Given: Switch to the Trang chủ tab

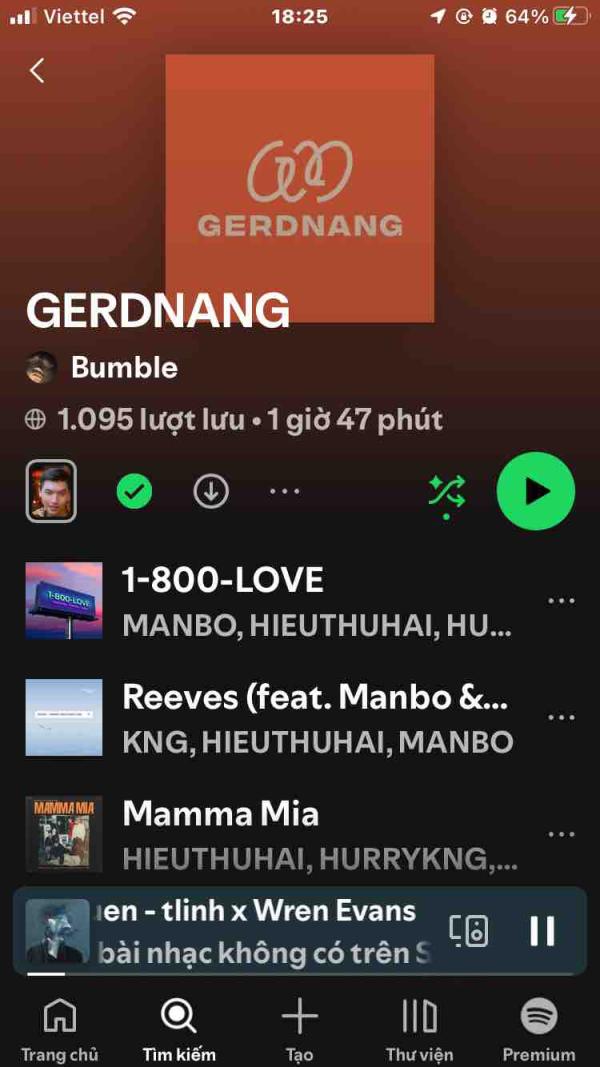Looking at the screenshot, I should (x=60, y=1030).
